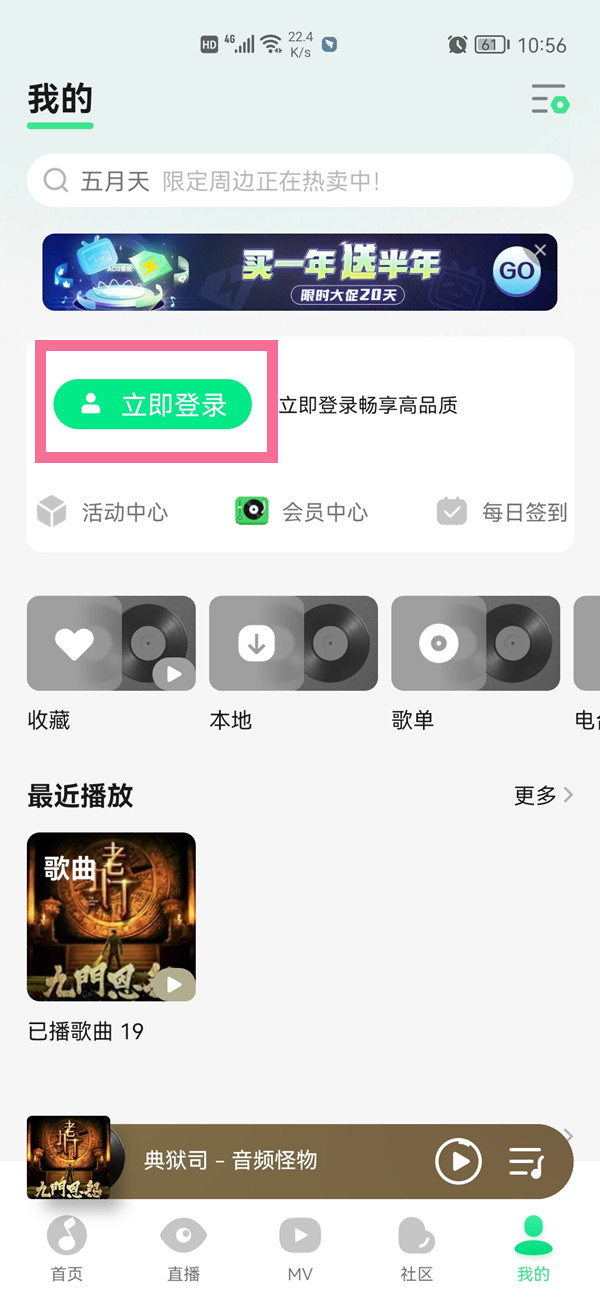Play 典狱司 from the mini player

coord(459,1161)
